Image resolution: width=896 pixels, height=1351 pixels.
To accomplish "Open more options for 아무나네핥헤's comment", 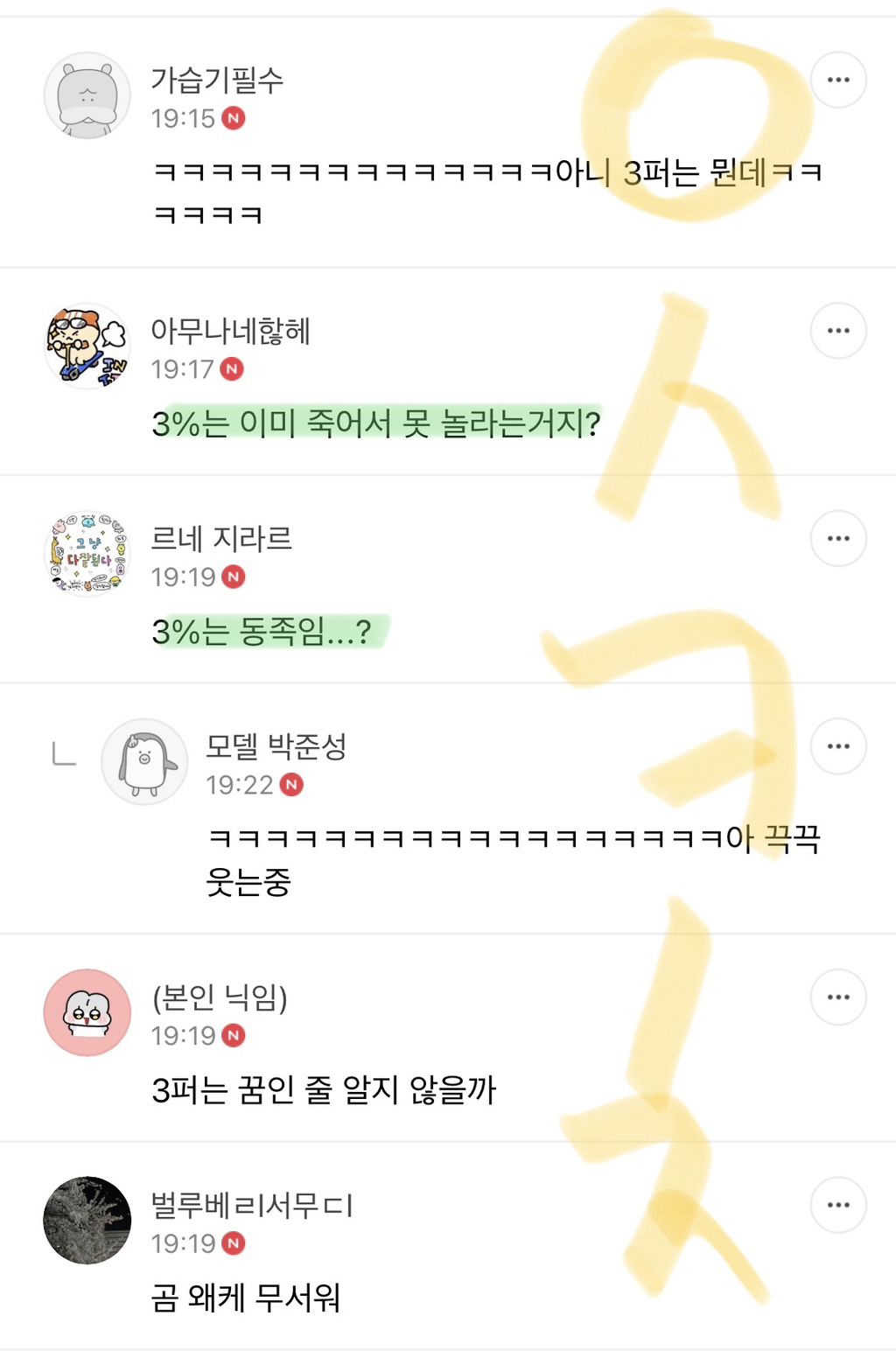I will 838,331.
